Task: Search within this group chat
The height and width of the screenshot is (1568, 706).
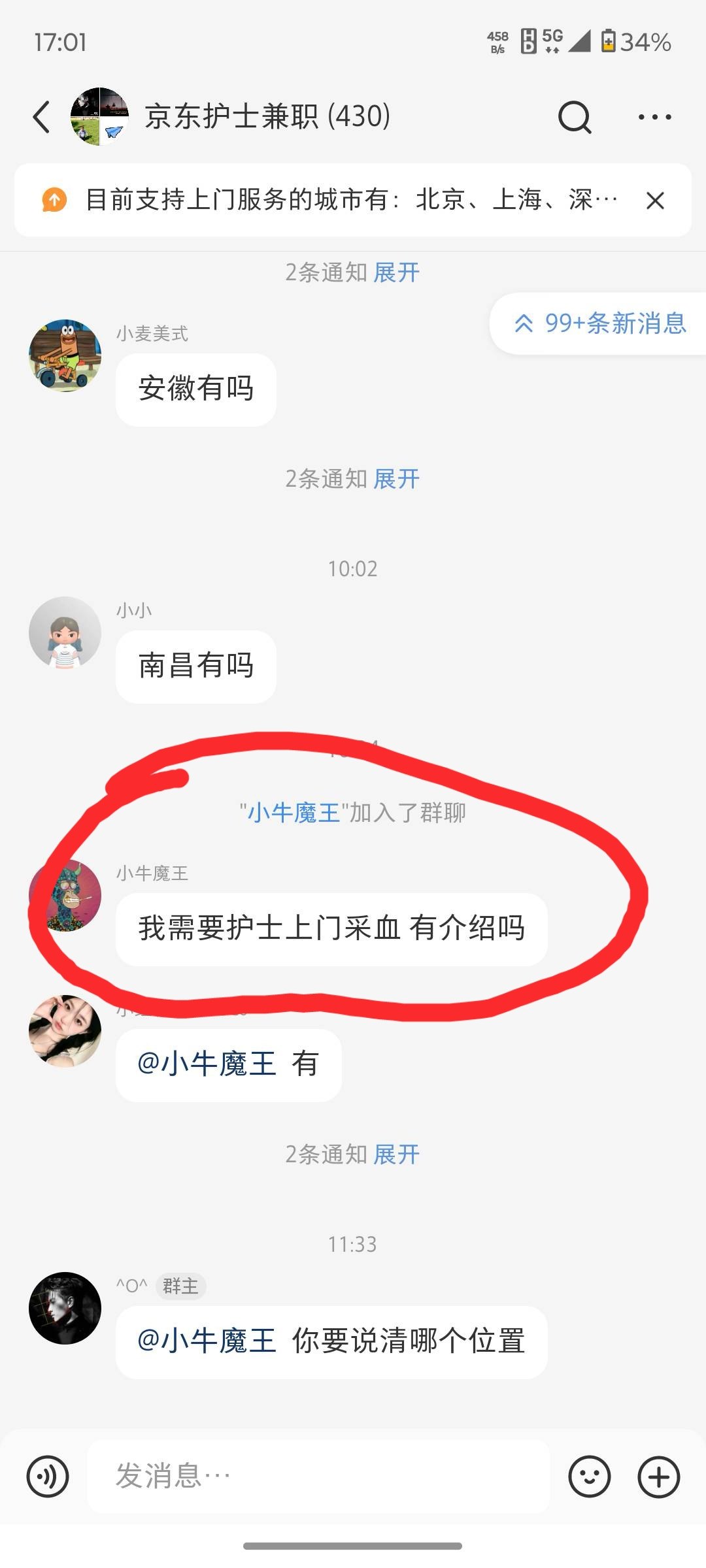Action: click(x=575, y=118)
